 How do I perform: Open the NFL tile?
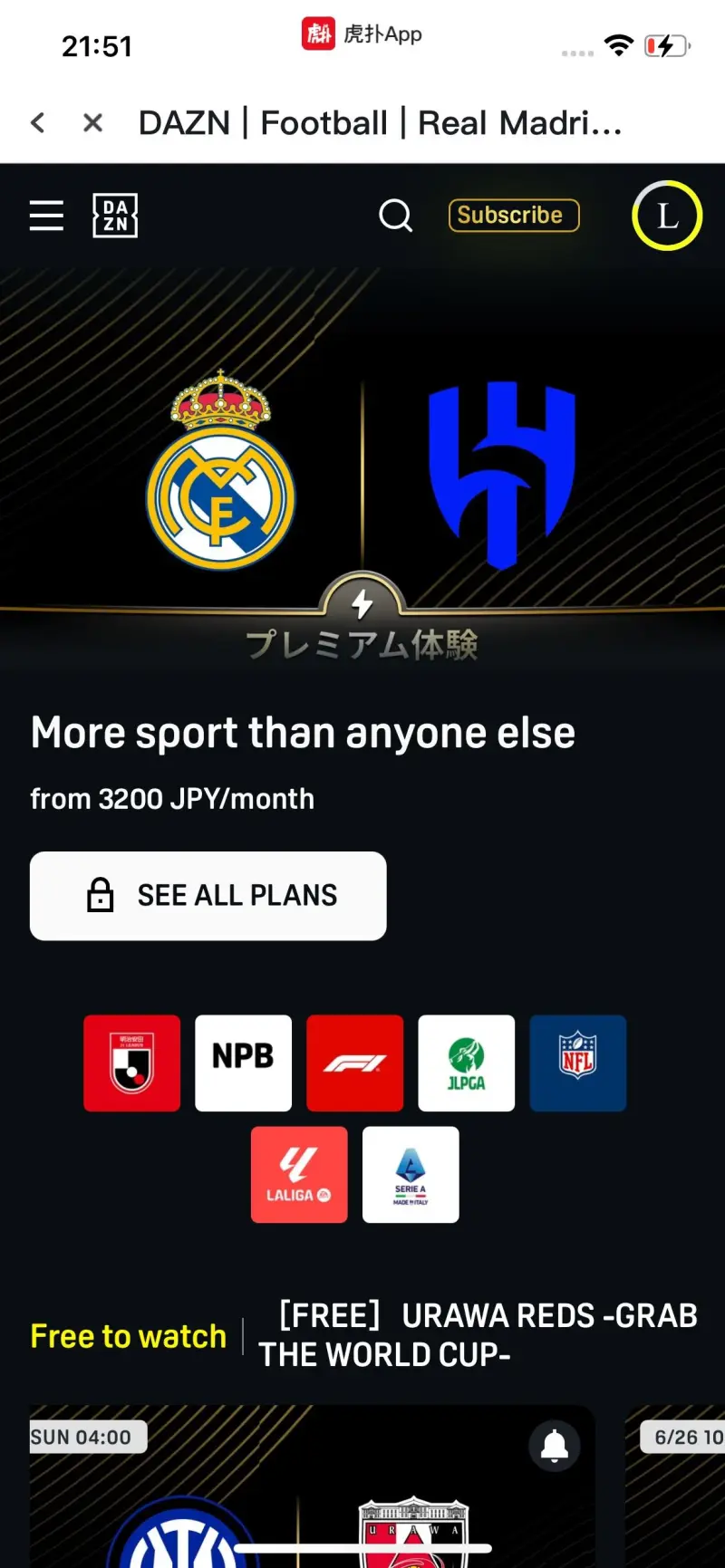577,1063
